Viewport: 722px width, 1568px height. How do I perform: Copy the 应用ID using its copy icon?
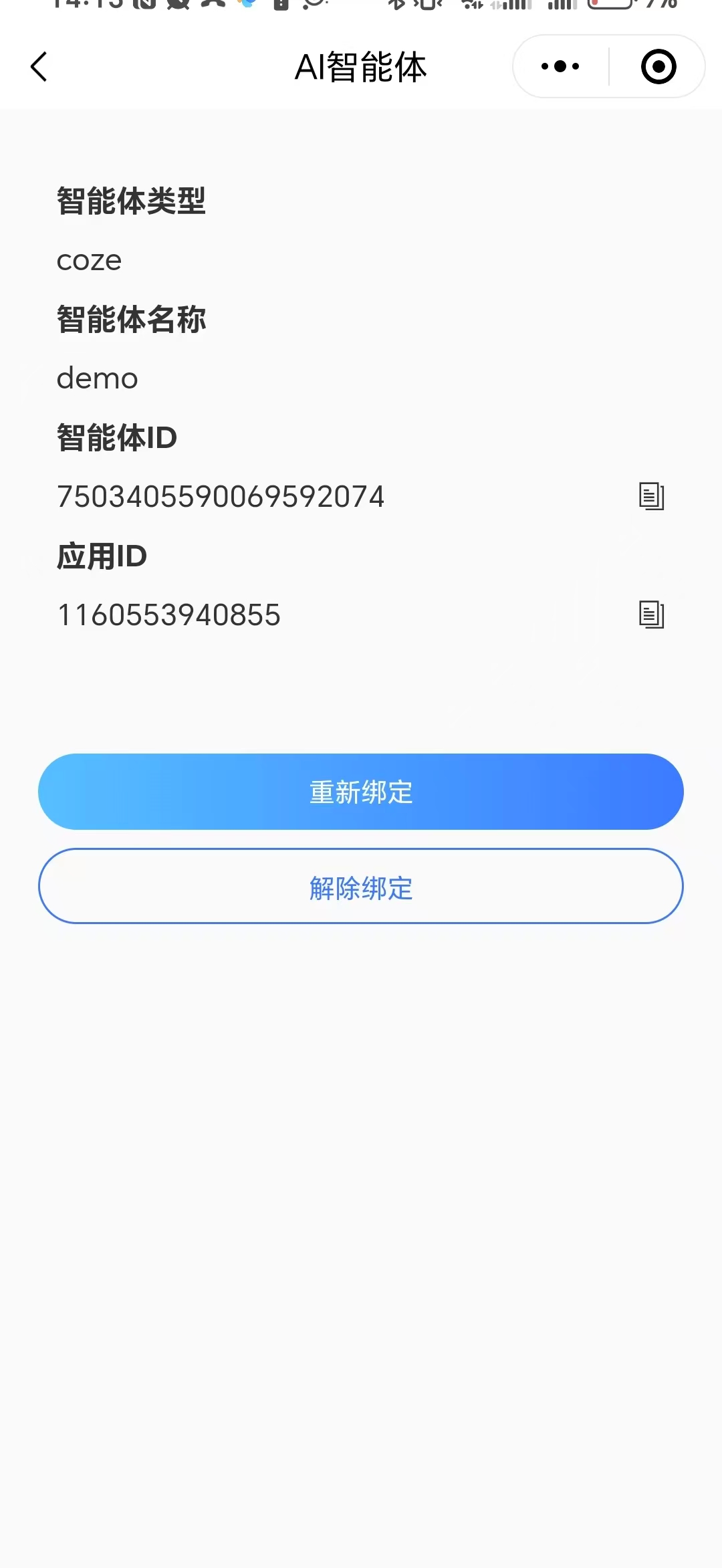652,615
